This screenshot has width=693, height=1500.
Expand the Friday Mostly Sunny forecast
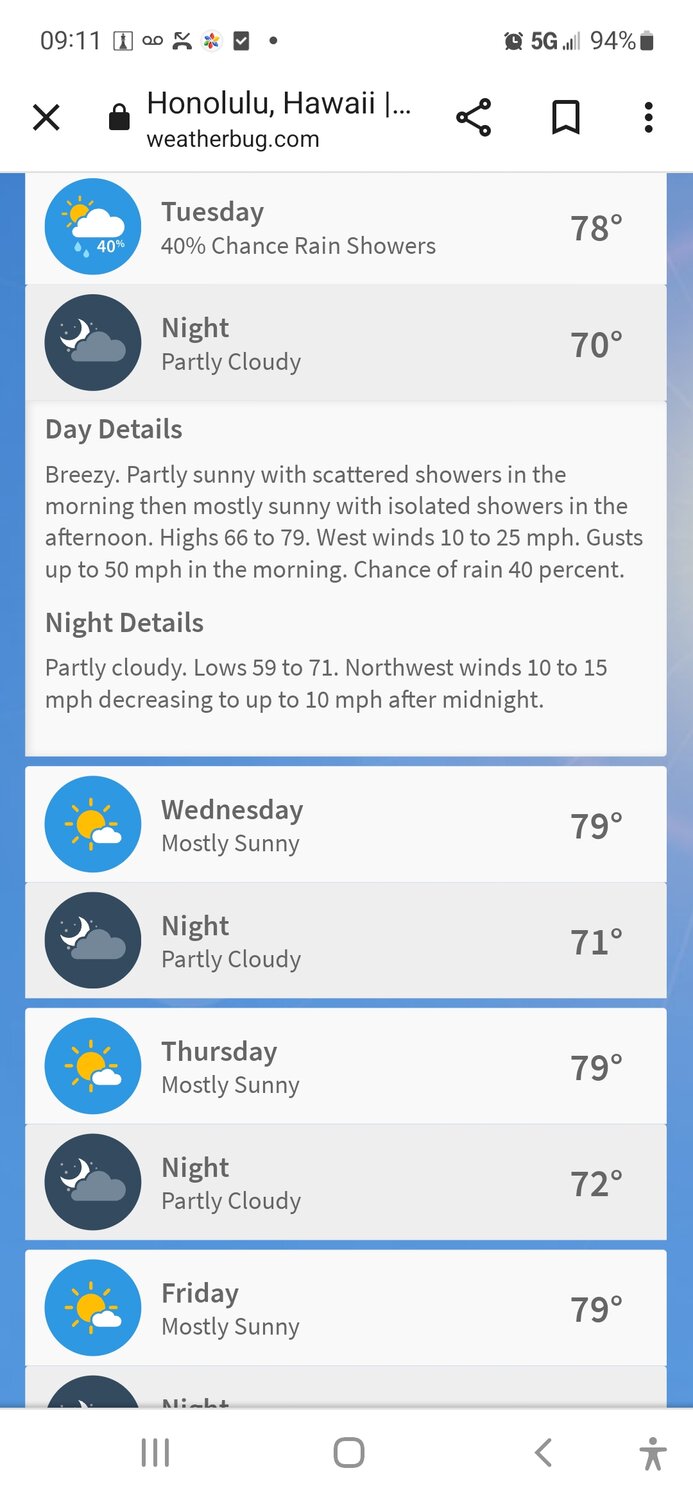click(345, 1308)
